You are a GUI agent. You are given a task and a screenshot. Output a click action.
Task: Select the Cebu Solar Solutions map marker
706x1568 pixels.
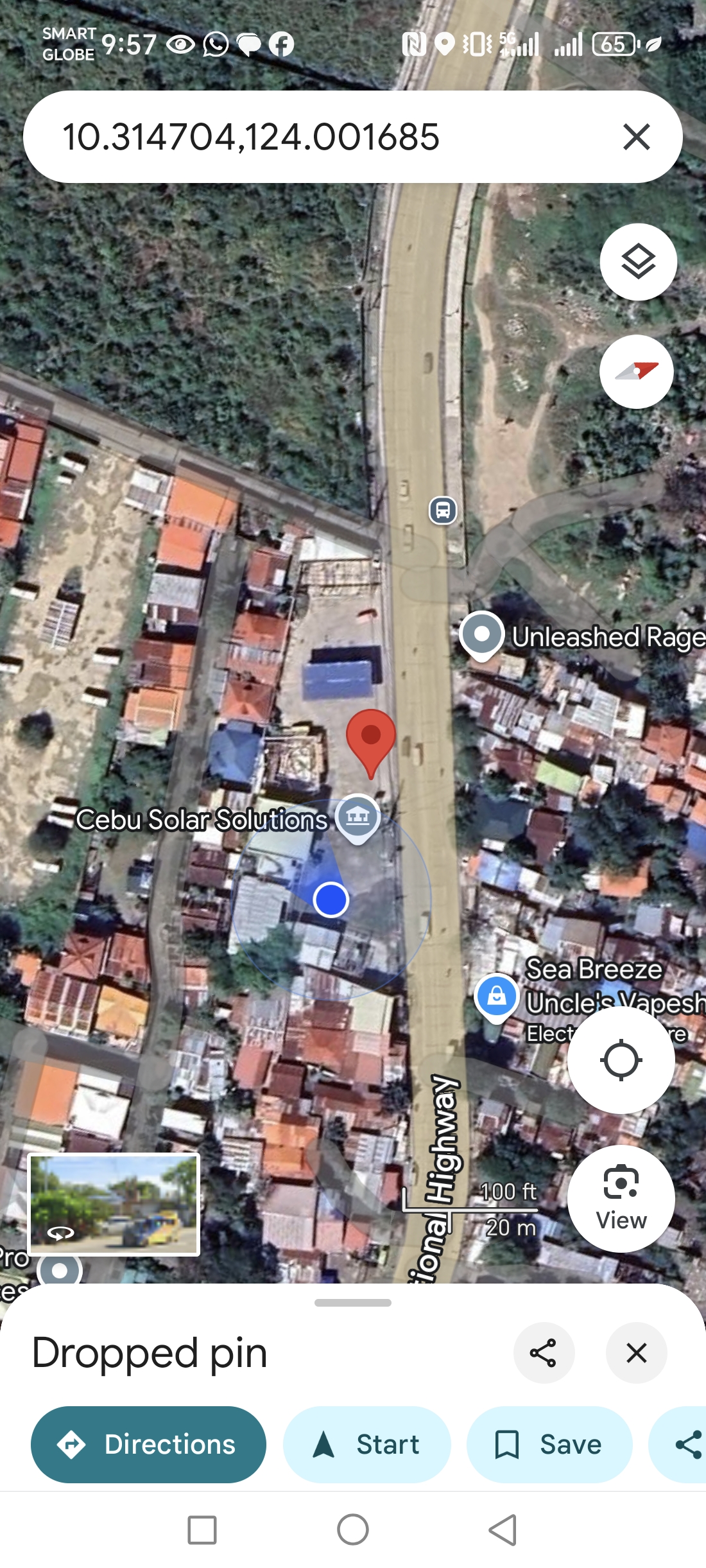pos(357,817)
